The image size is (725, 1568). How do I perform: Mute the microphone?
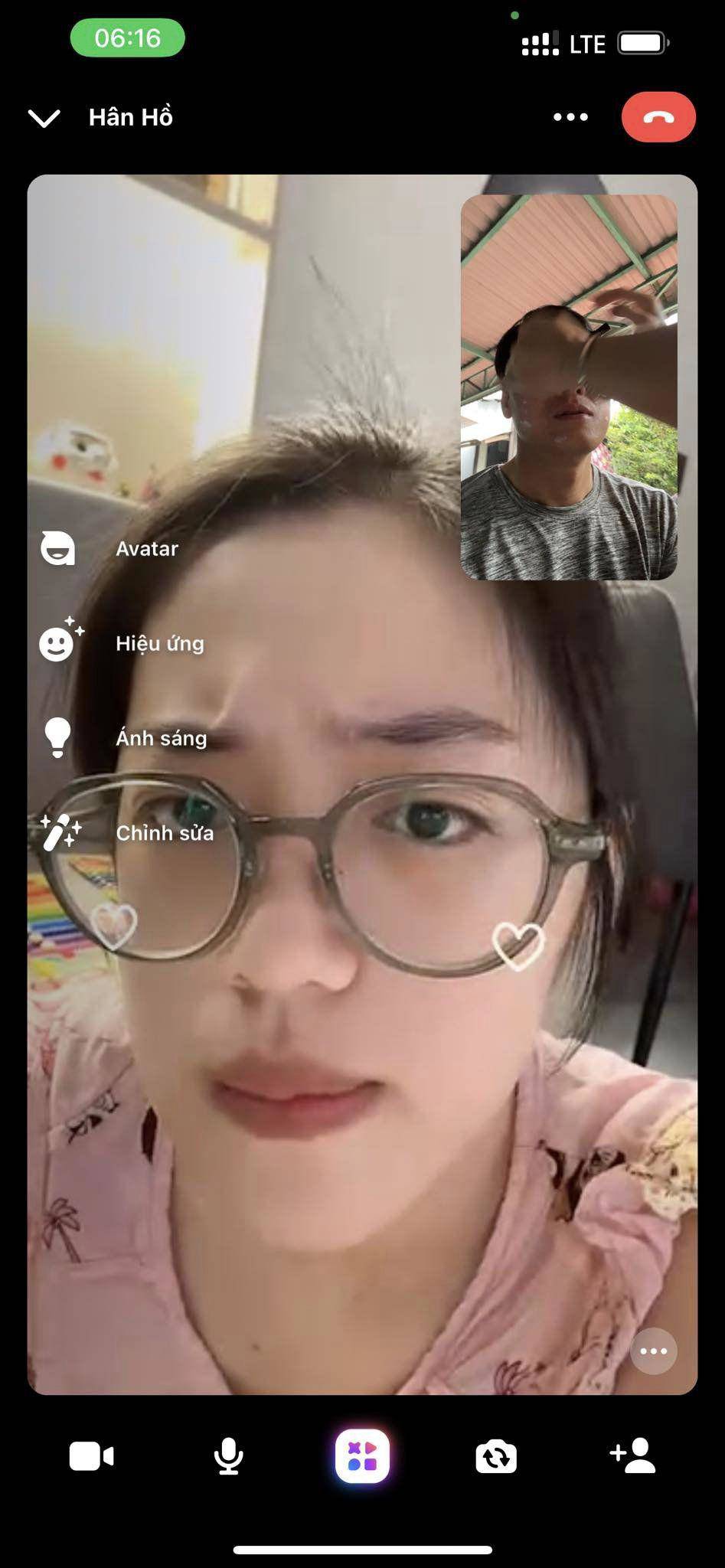tap(228, 1456)
